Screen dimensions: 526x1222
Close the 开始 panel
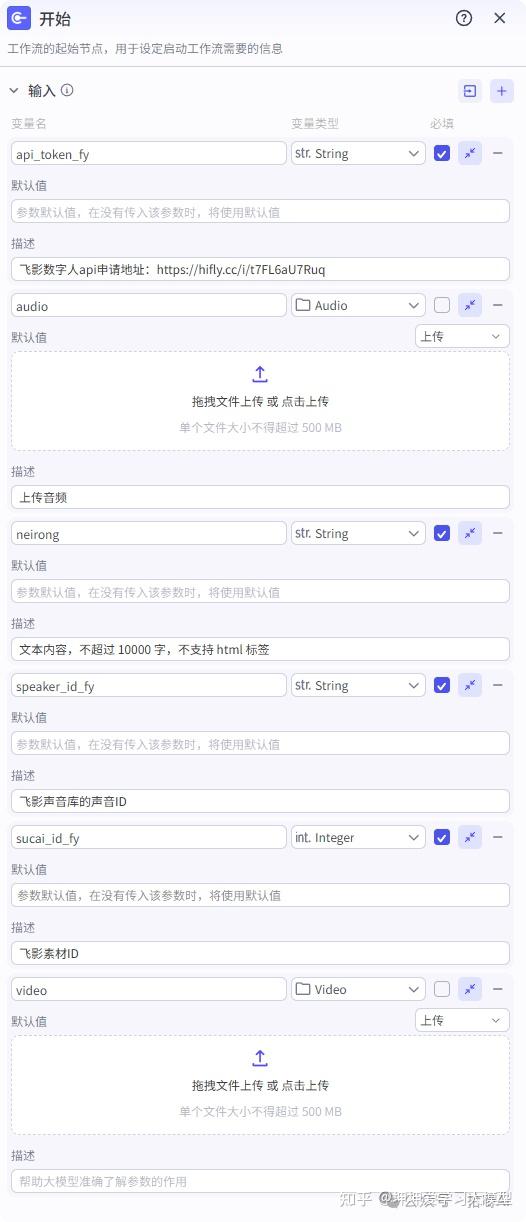point(500,18)
